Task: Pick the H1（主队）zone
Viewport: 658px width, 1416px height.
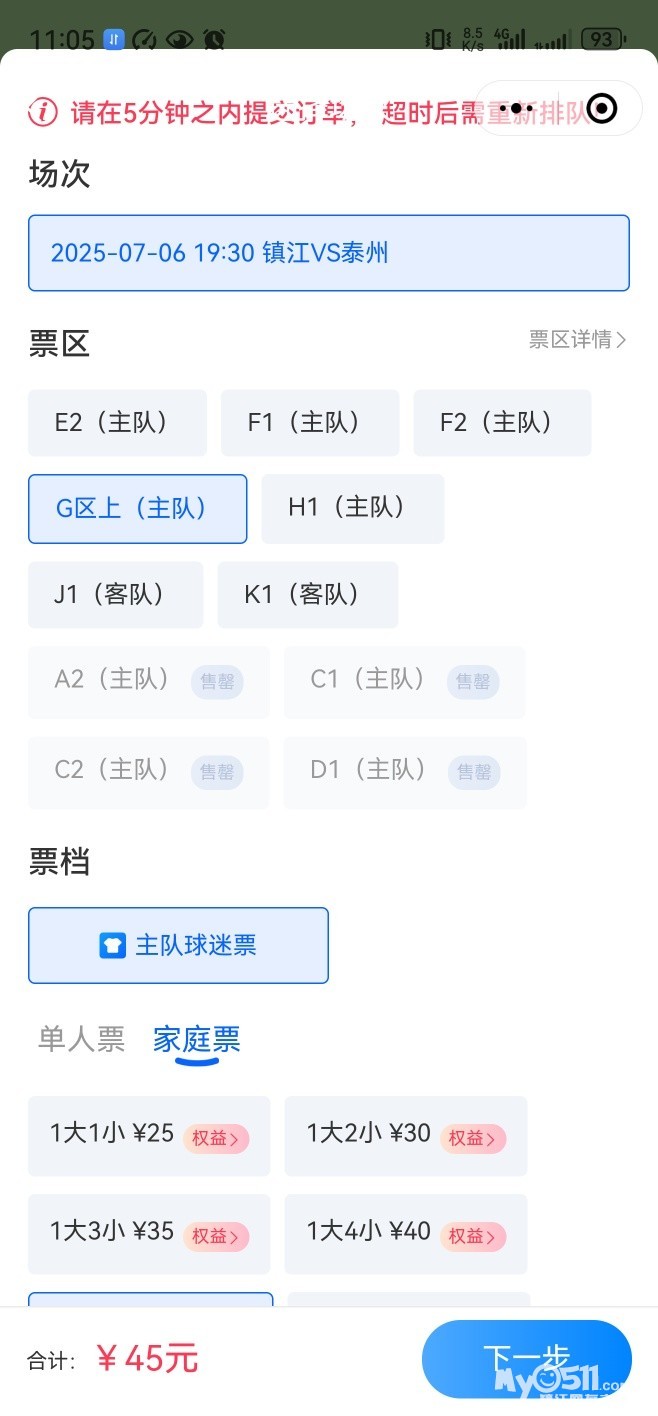Action: click(353, 509)
